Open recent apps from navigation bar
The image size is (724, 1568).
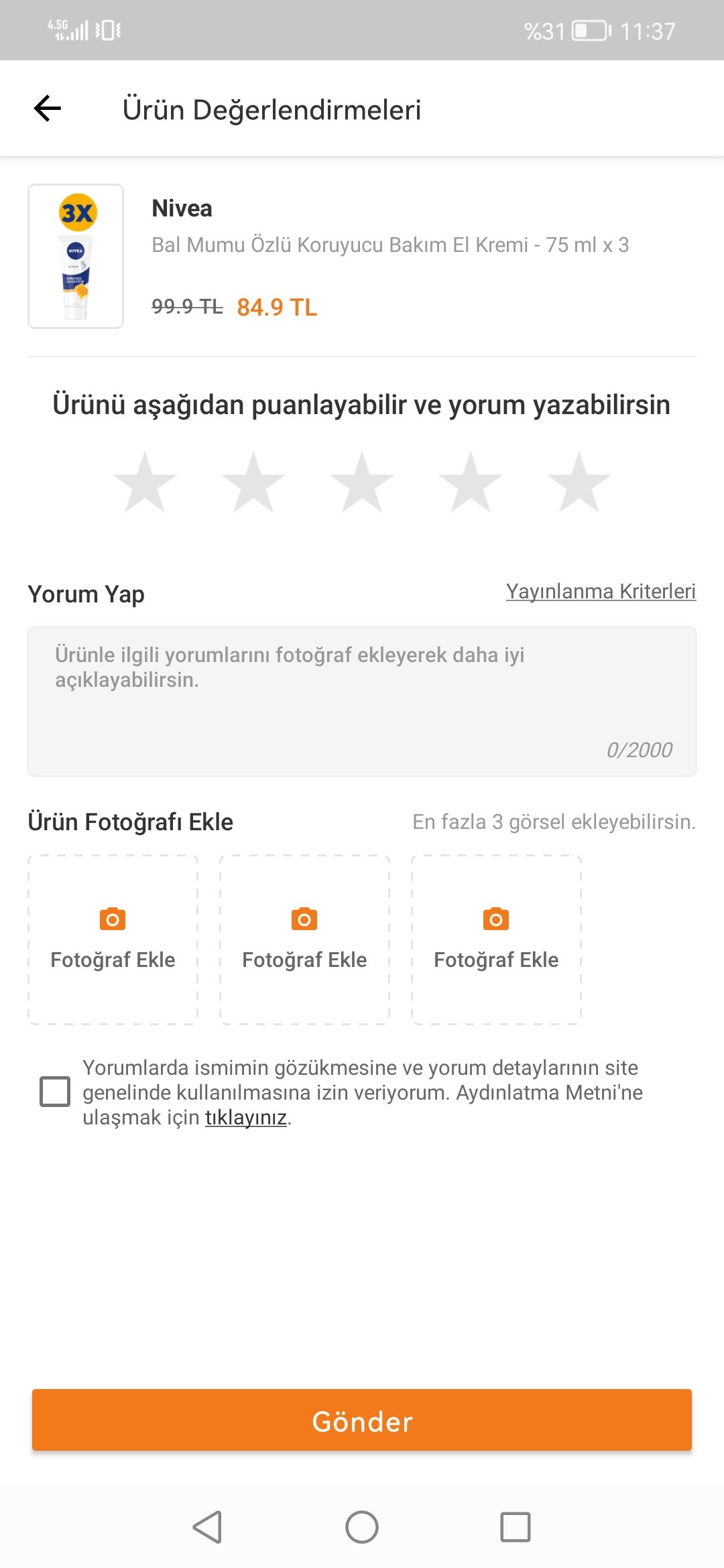tap(516, 1527)
